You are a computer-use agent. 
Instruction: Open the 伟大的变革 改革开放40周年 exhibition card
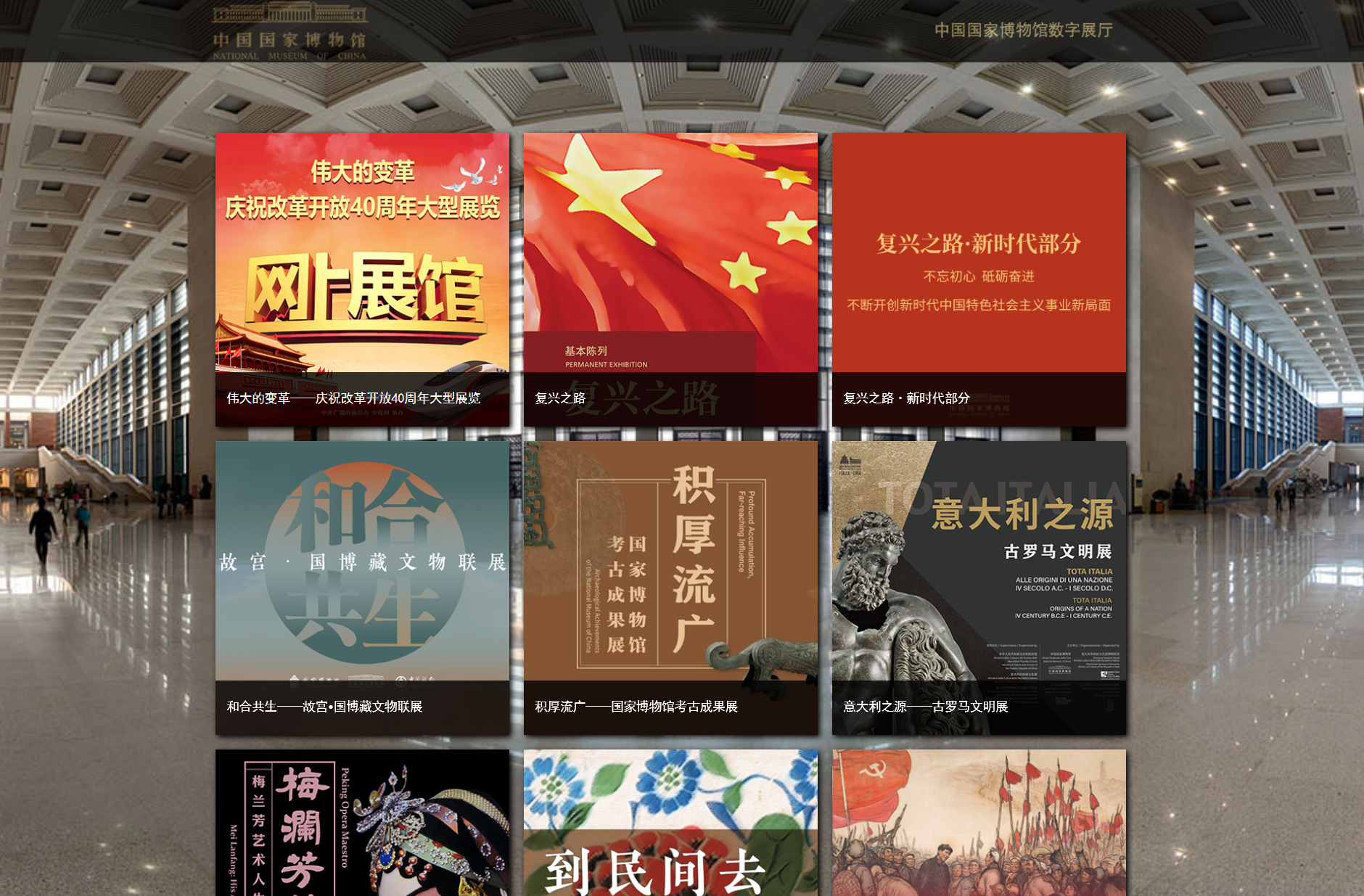(362, 279)
